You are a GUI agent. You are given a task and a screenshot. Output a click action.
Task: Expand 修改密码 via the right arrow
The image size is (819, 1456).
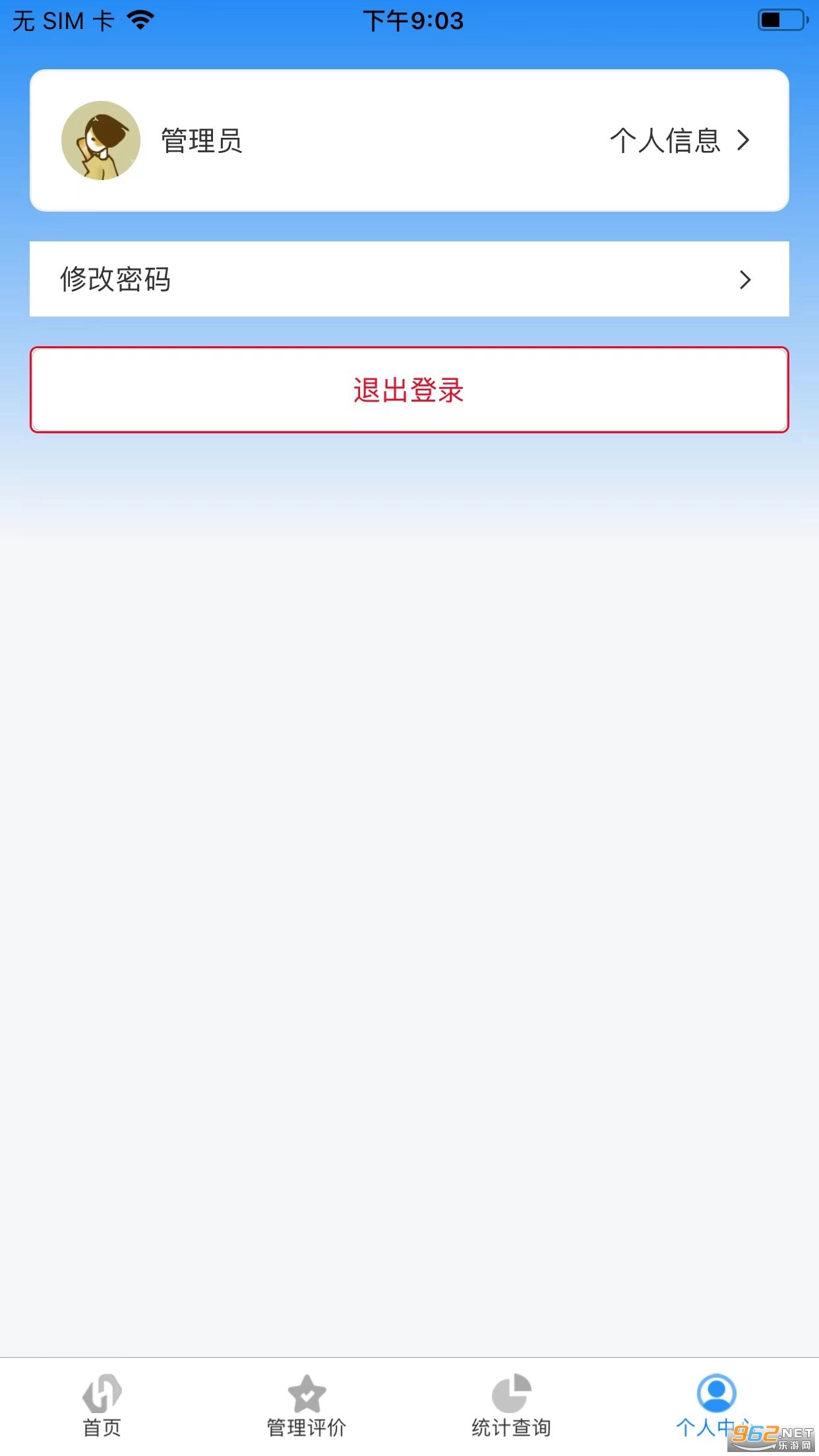pos(745,279)
